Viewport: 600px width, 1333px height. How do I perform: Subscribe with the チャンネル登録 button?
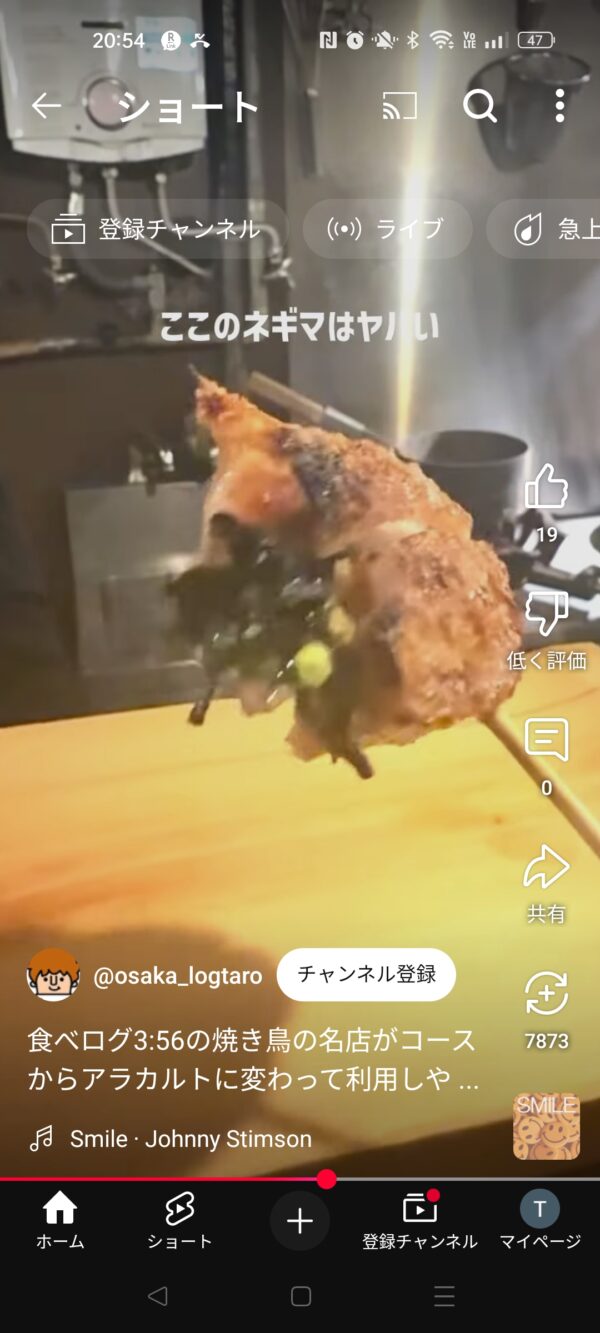pyautogui.click(x=366, y=975)
